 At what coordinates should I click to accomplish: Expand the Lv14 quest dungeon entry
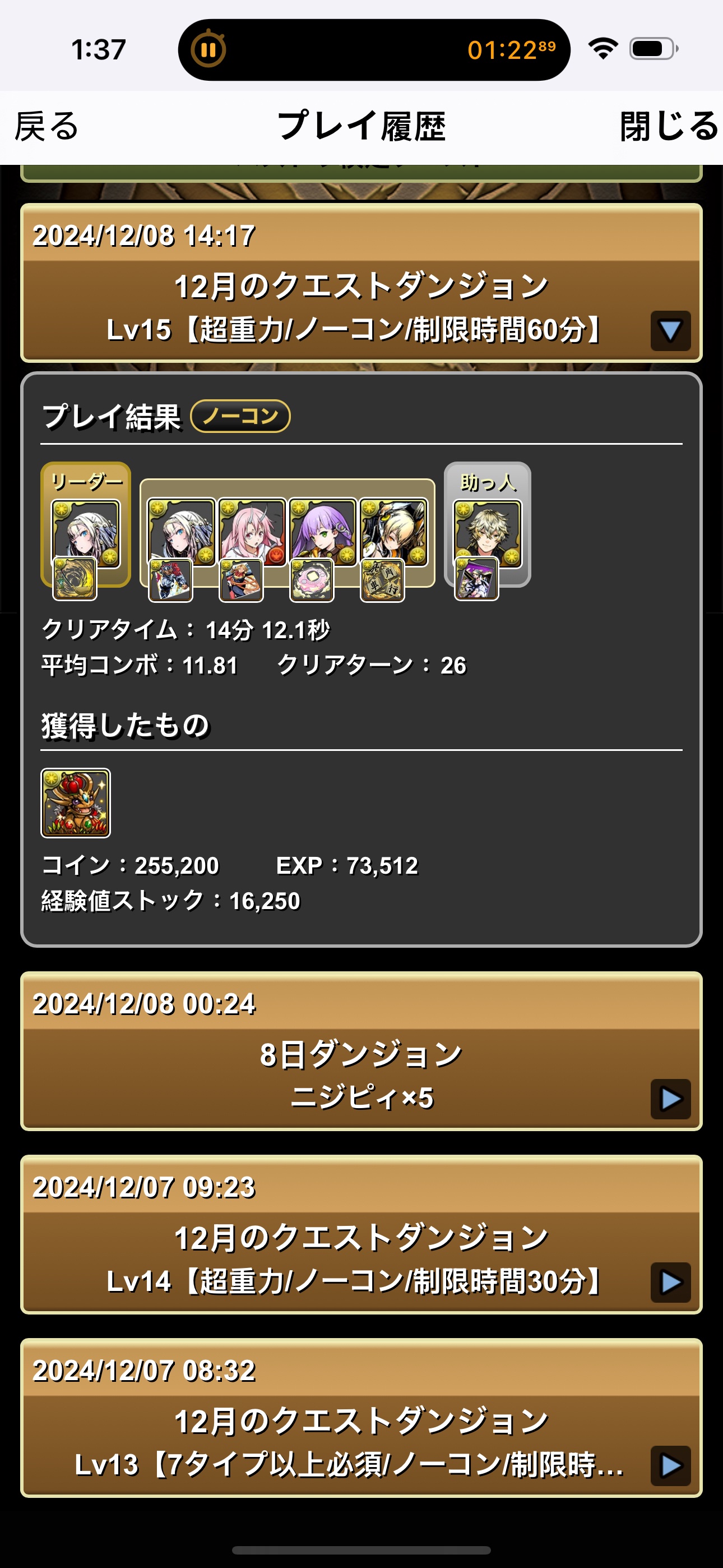coord(670,1282)
